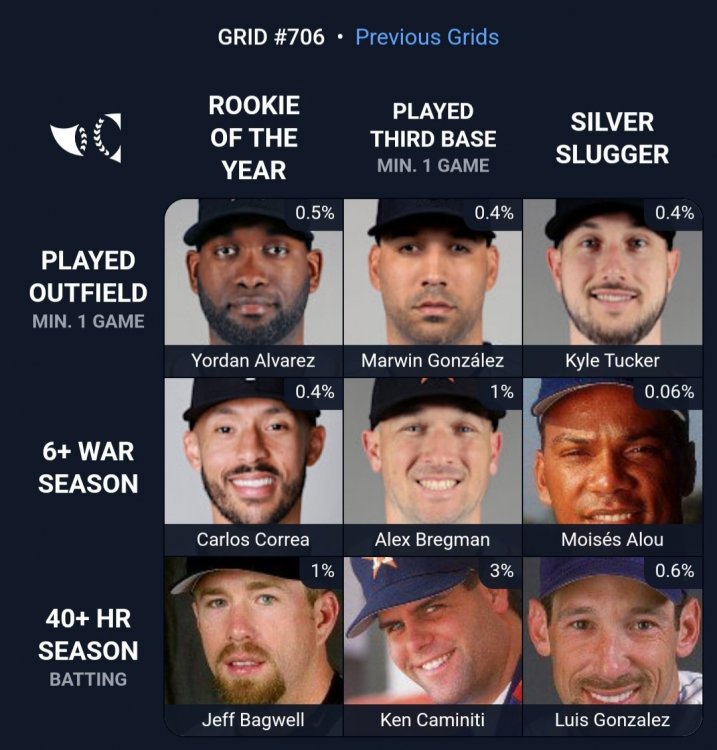Open the Previous Grids link
The width and height of the screenshot is (717, 750).
(427, 38)
